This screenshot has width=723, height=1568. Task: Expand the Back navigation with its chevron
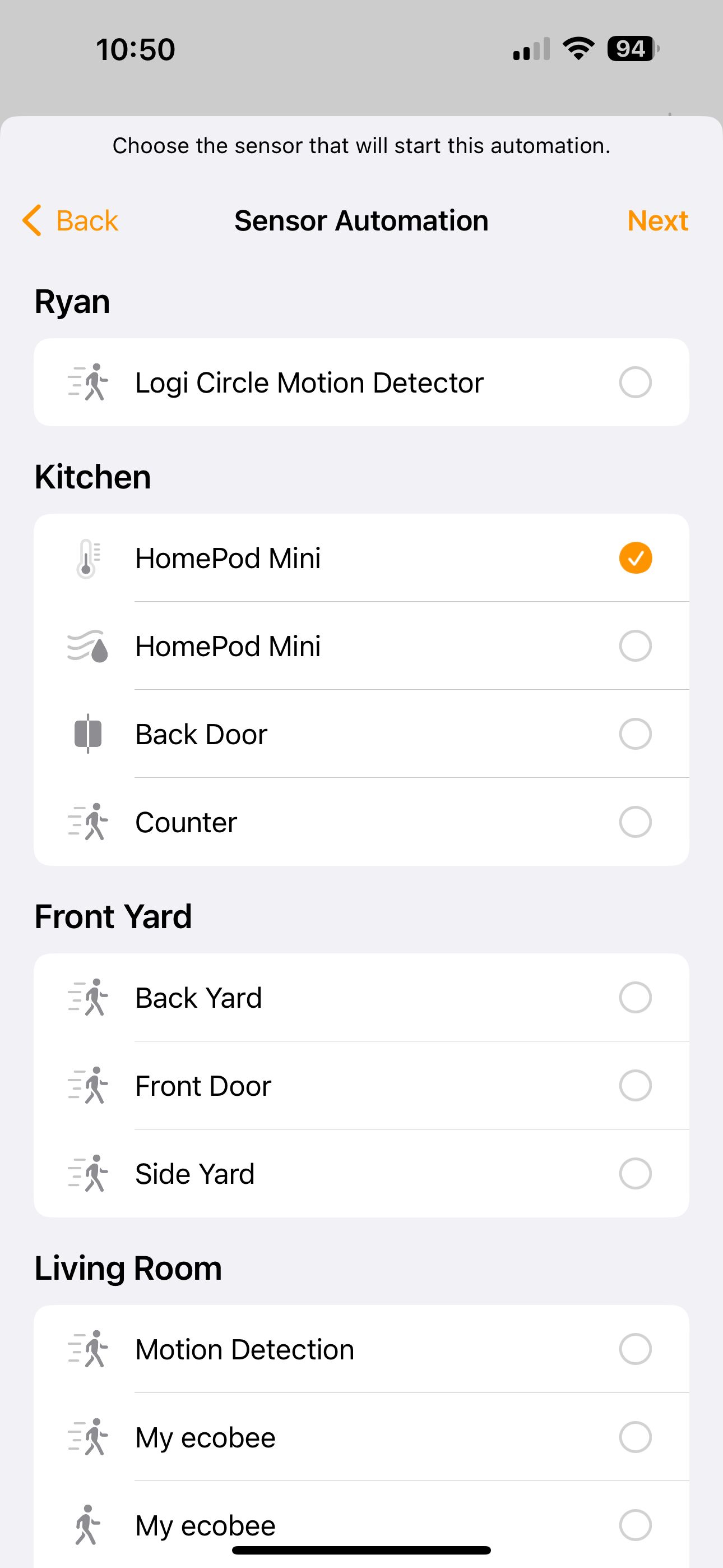[33, 220]
